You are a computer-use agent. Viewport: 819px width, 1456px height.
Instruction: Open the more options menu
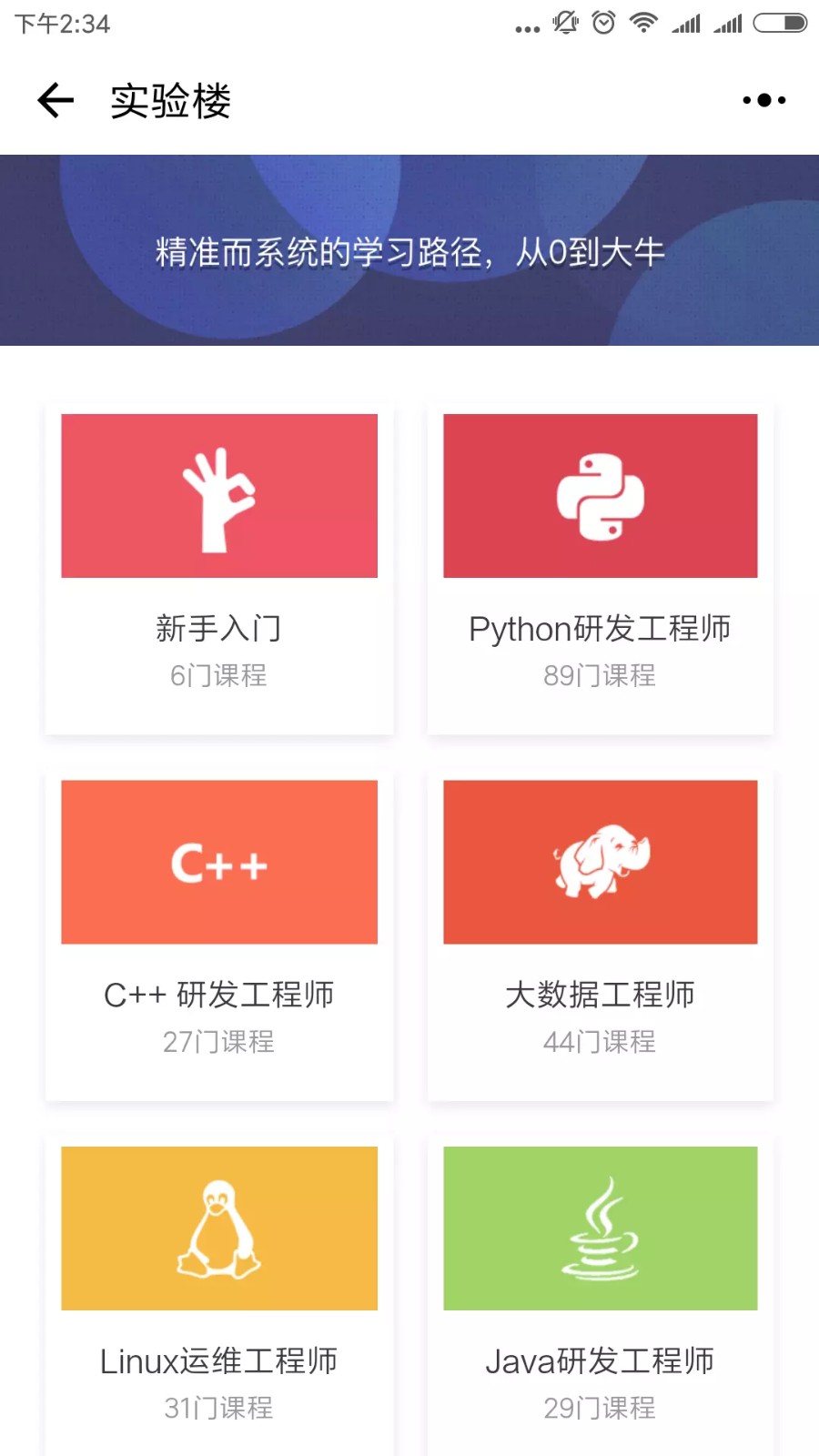tap(763, 100)
